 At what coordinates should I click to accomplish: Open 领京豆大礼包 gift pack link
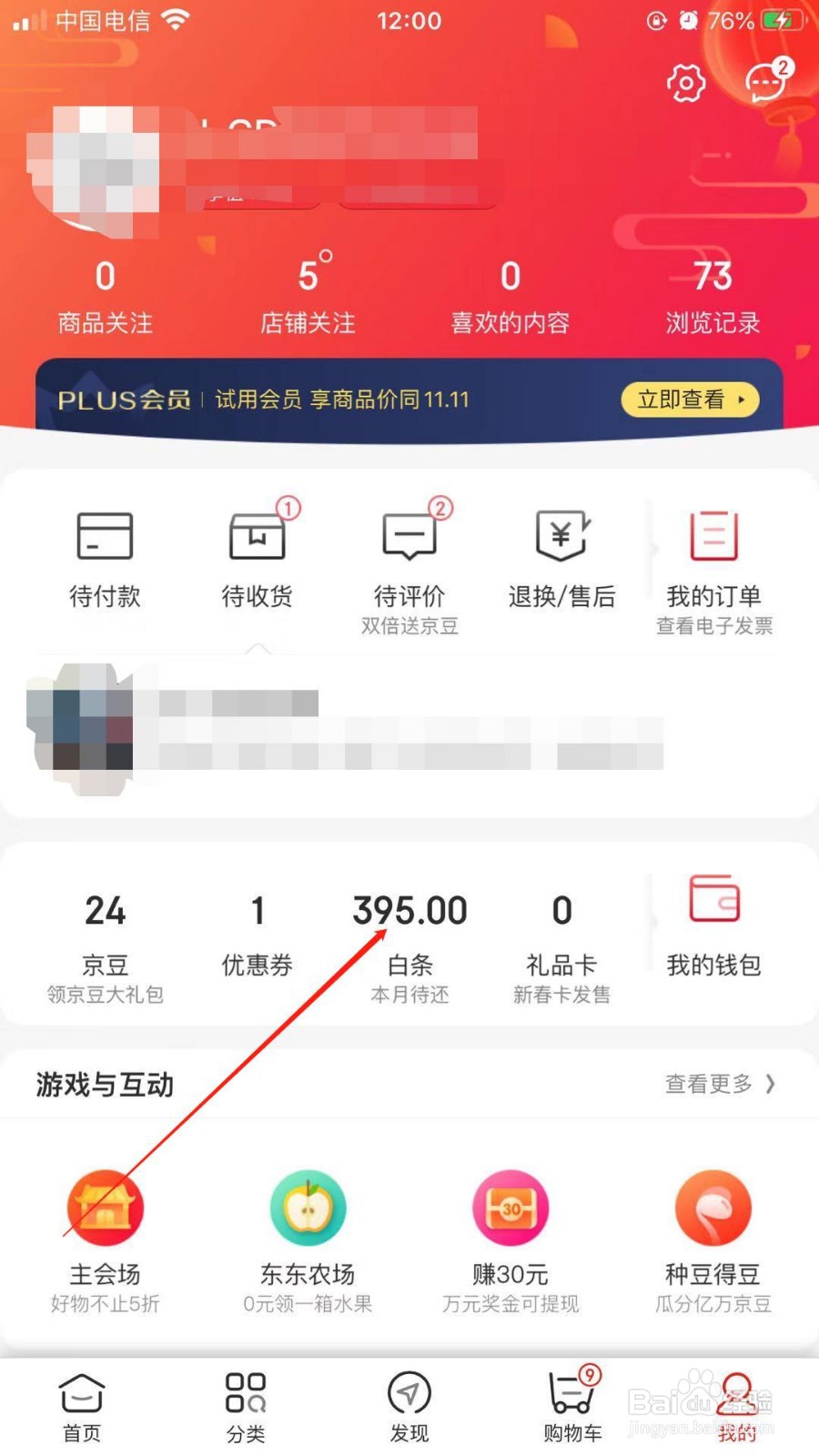click(x=105, y=996)
